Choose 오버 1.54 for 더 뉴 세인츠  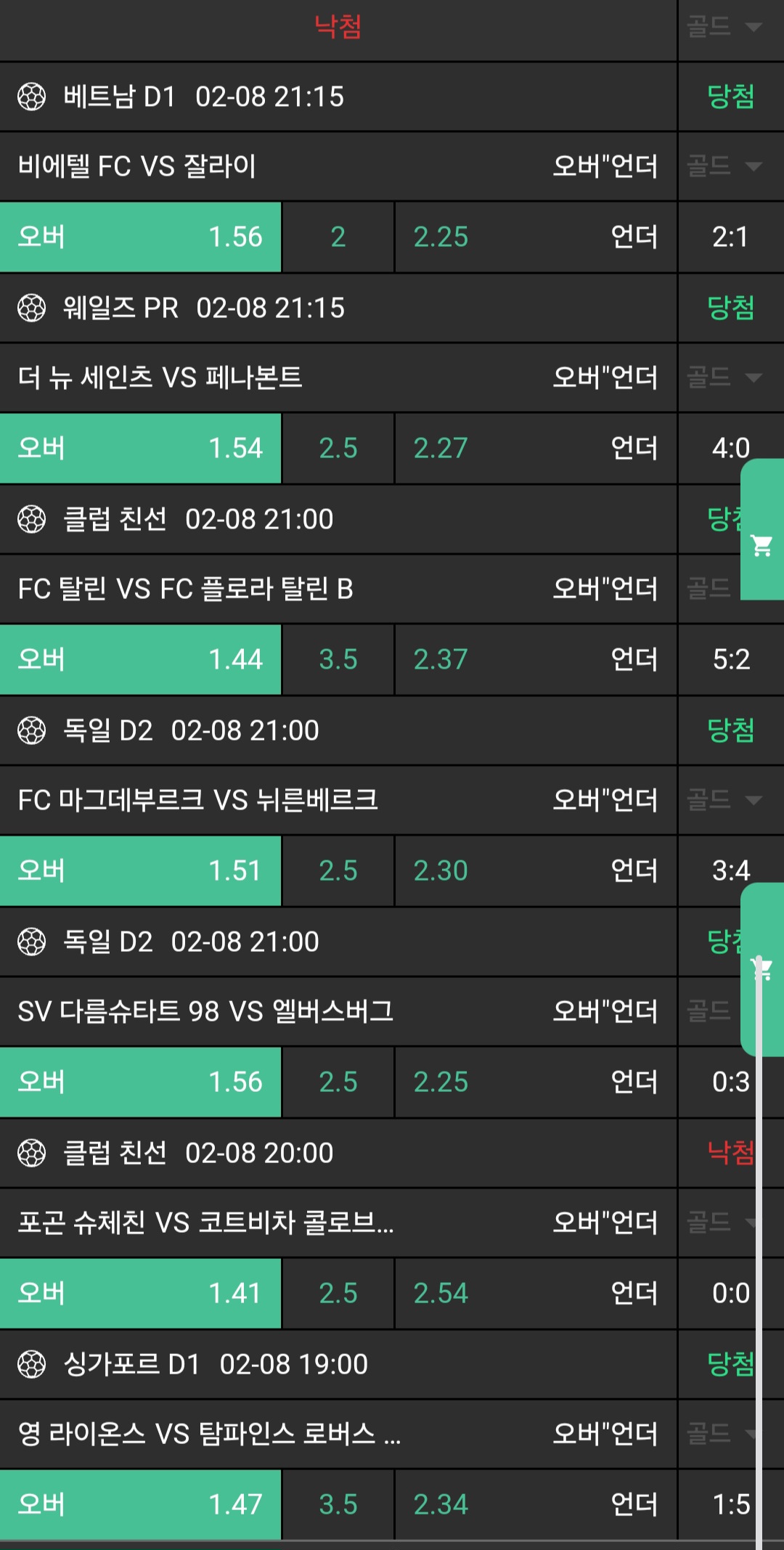(140, 448)
